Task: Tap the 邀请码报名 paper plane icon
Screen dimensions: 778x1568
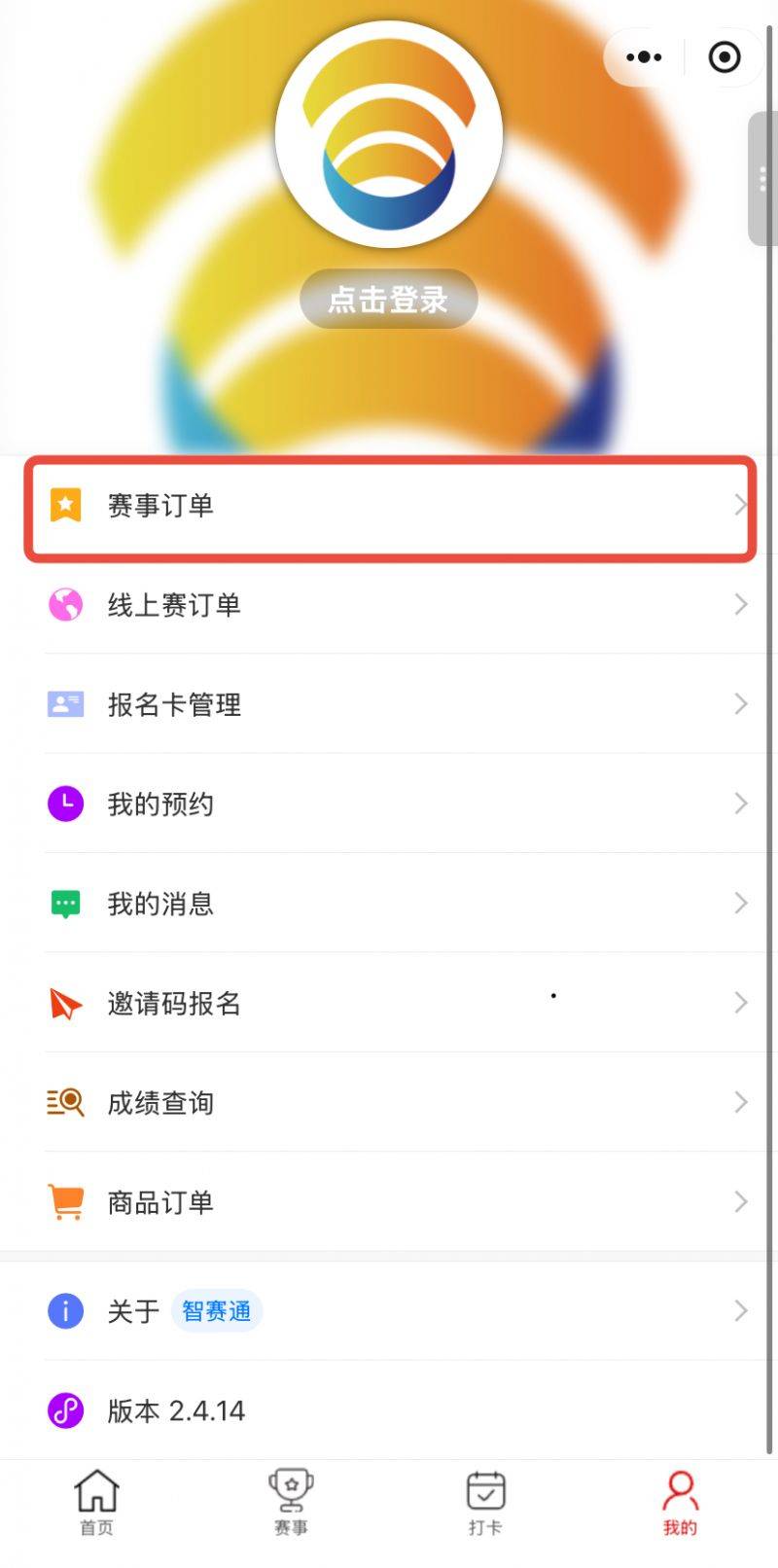Action: coord(64,1003)
